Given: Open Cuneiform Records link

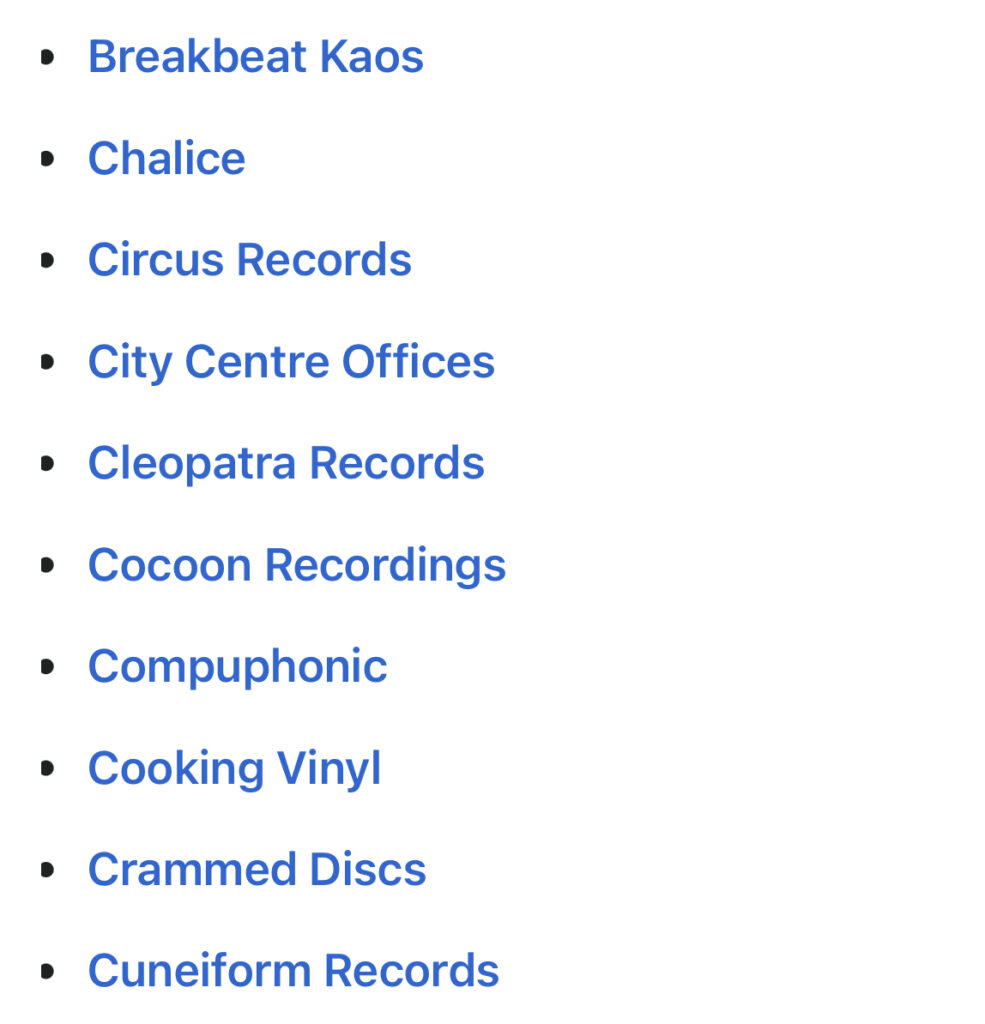Looking at the screenshot, I should click(x=293, y=971).
